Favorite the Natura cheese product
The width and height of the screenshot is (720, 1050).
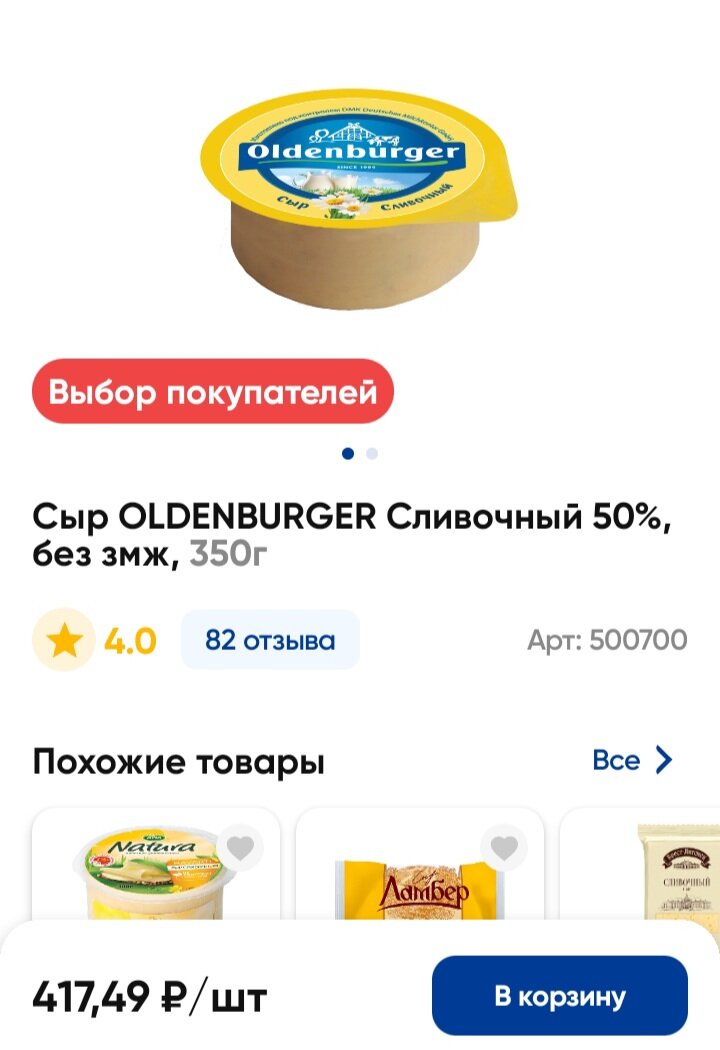click(x=240, y=849)
